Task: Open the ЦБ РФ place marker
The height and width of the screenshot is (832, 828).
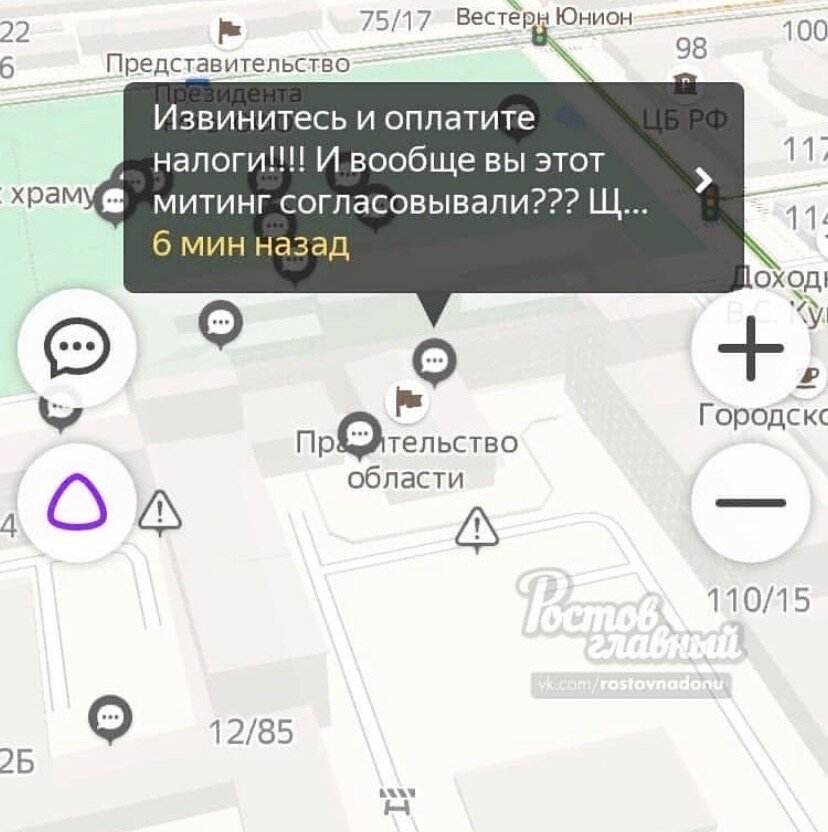Action: (x=688, y=83)
